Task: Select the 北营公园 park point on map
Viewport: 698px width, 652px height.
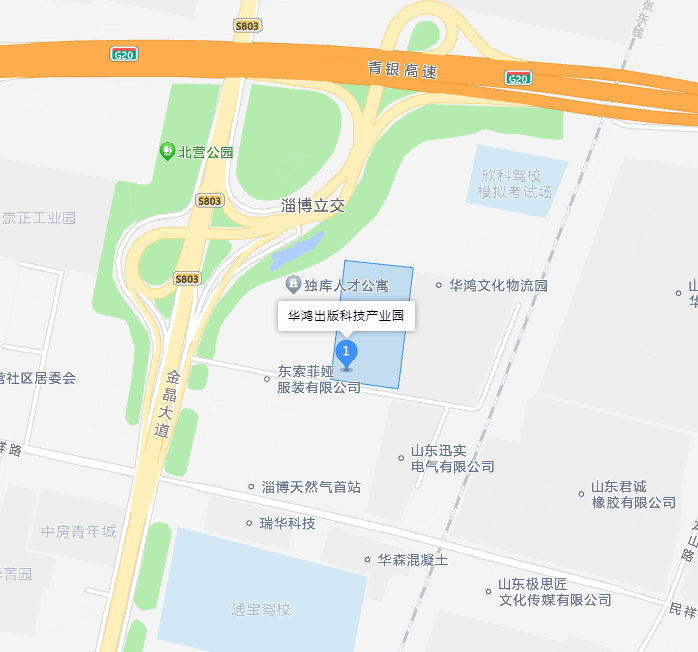Action: pos(166,152)
